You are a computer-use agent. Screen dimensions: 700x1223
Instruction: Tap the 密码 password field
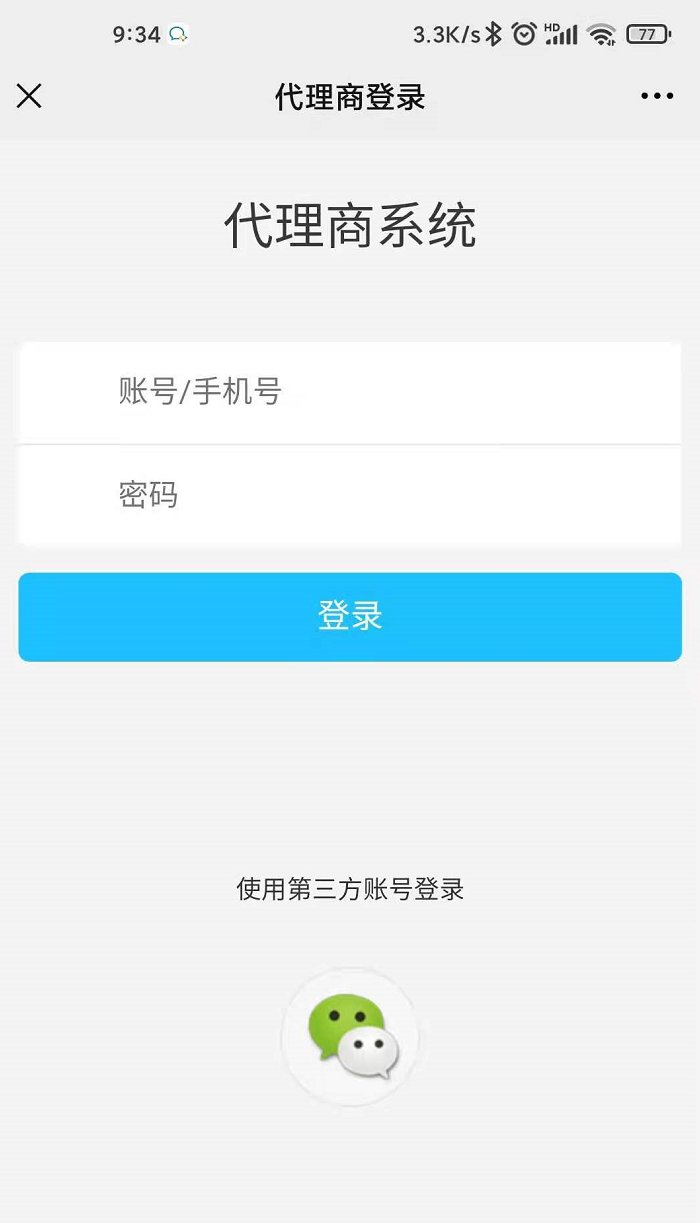(x=350, y=495)
